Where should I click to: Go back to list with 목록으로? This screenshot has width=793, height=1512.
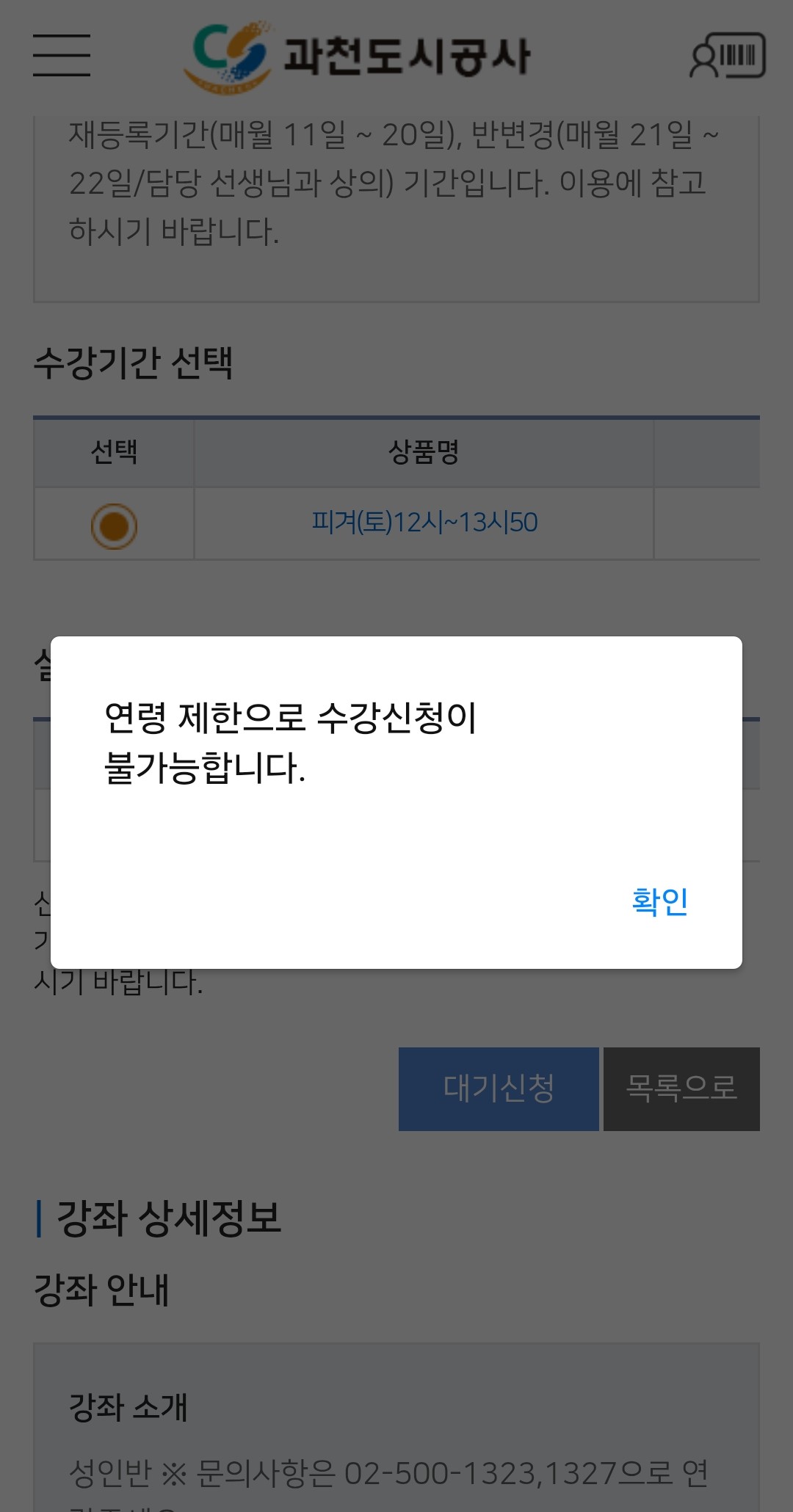681,1088
